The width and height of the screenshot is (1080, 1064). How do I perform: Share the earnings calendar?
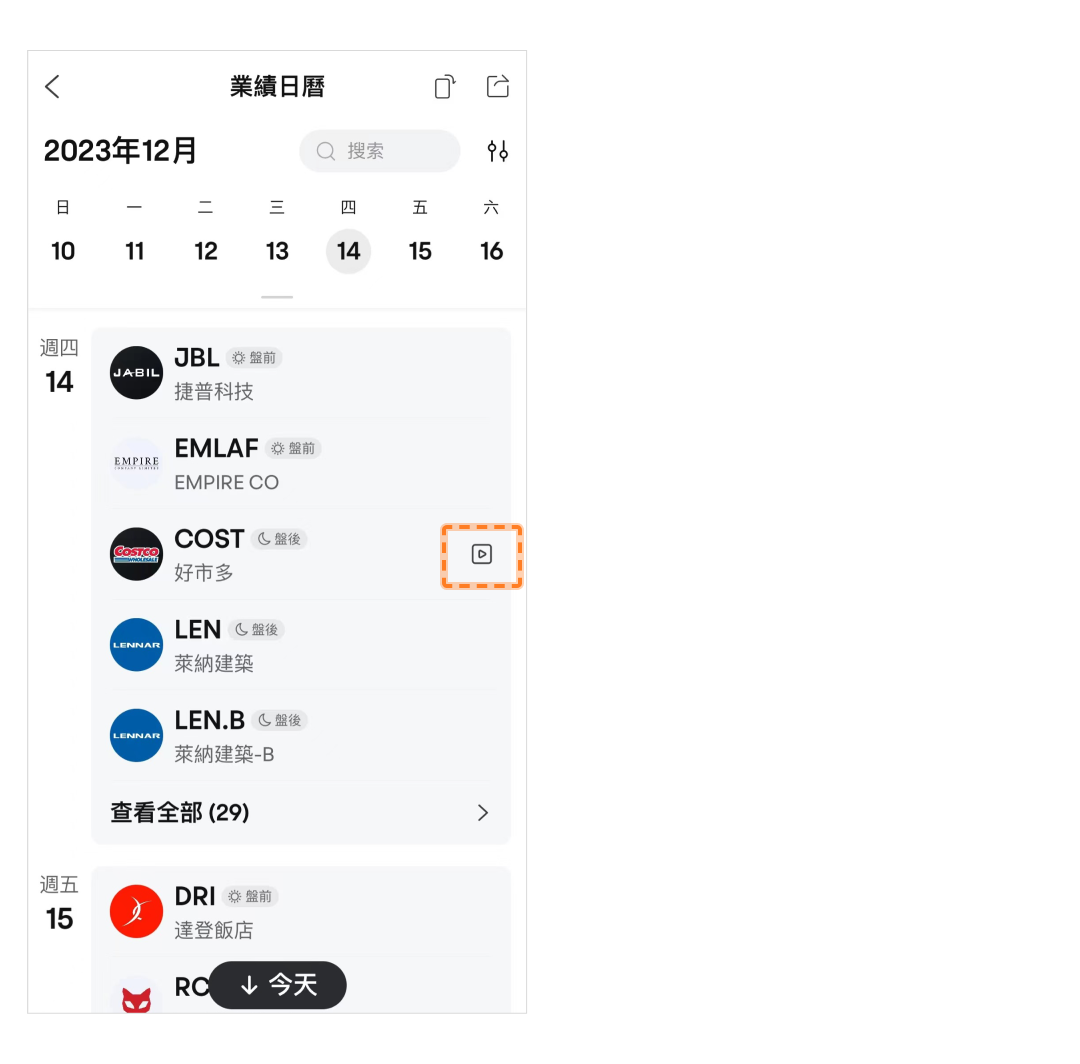click(498, 87)
